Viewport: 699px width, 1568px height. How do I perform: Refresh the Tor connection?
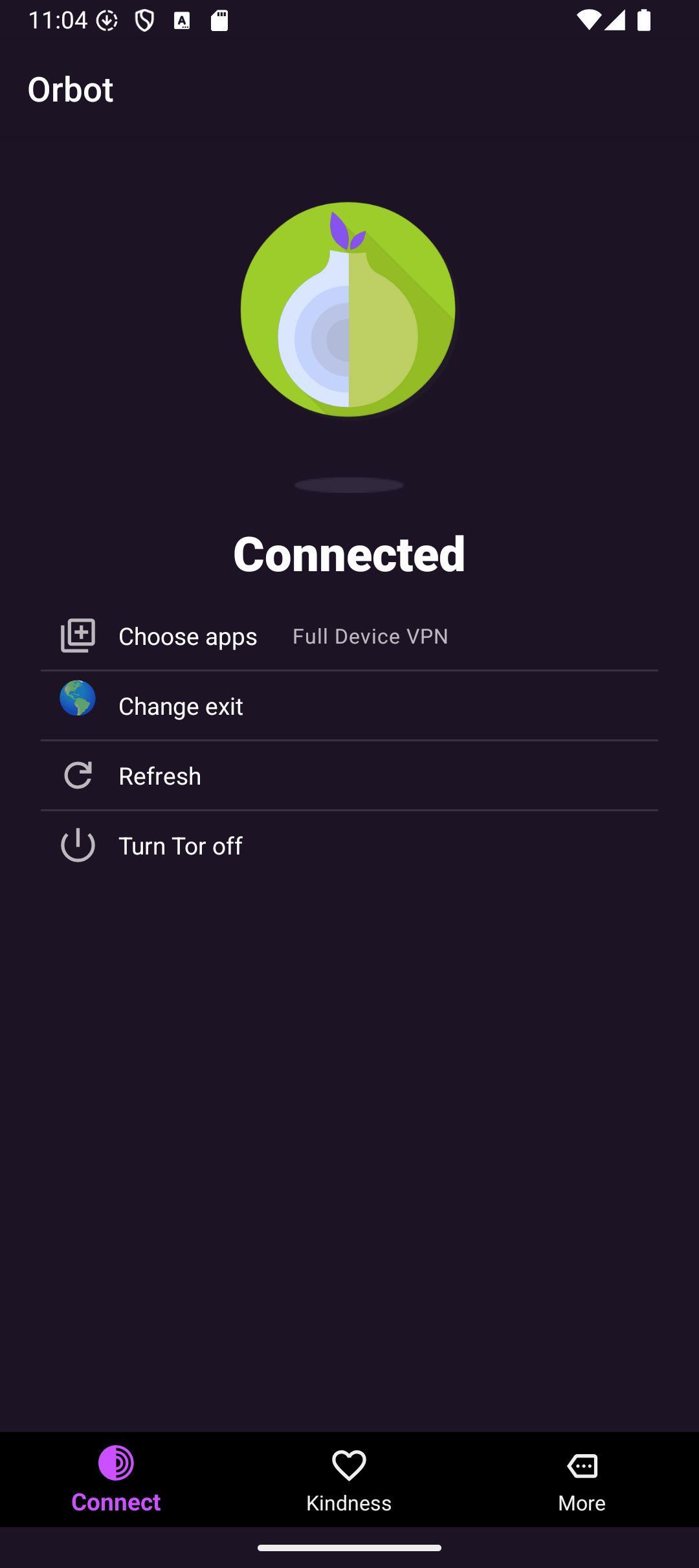(160, 776)
